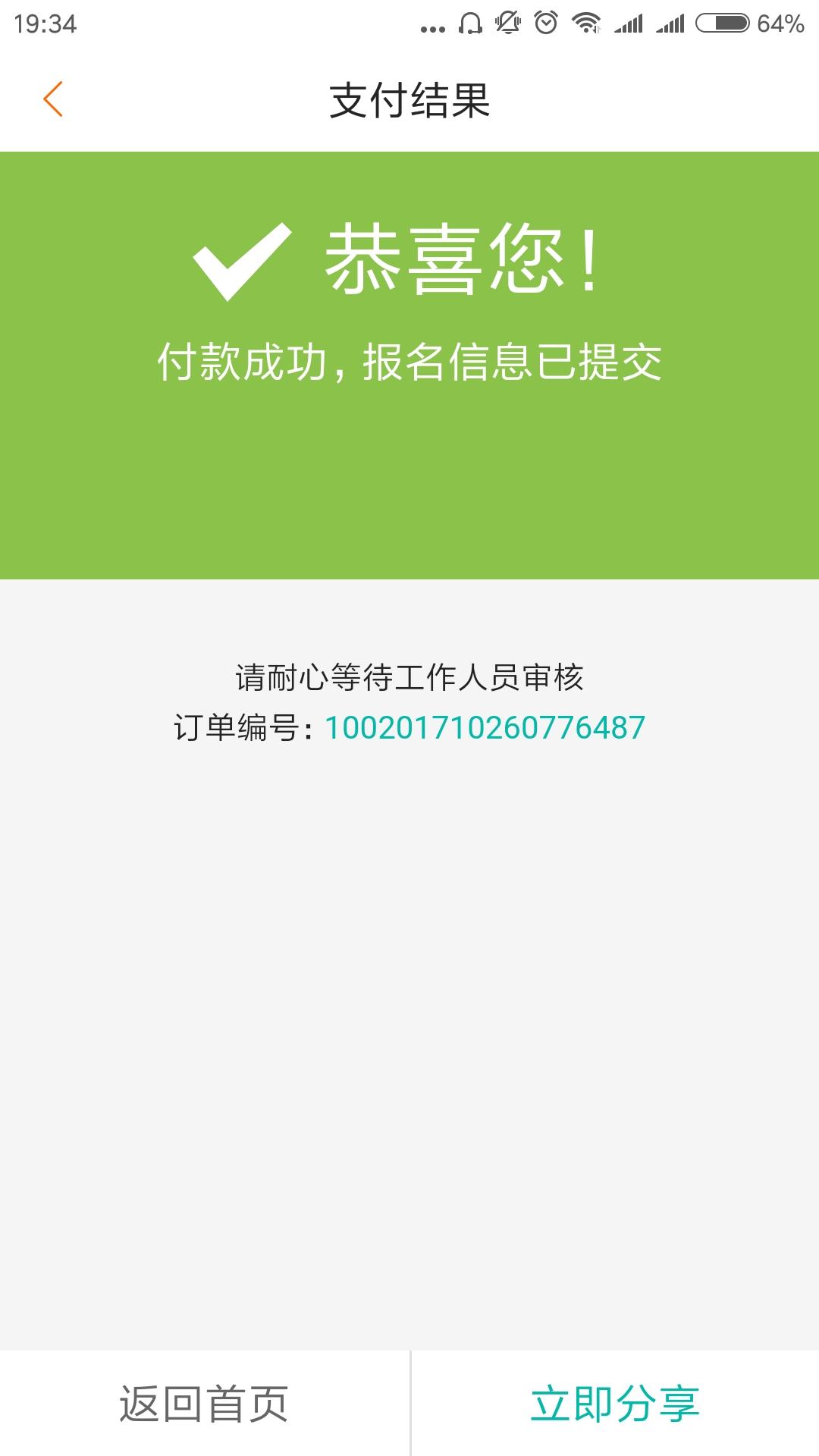
Task: Tap the back chevron to collapse this page
Action: click(x=52, y=99)
